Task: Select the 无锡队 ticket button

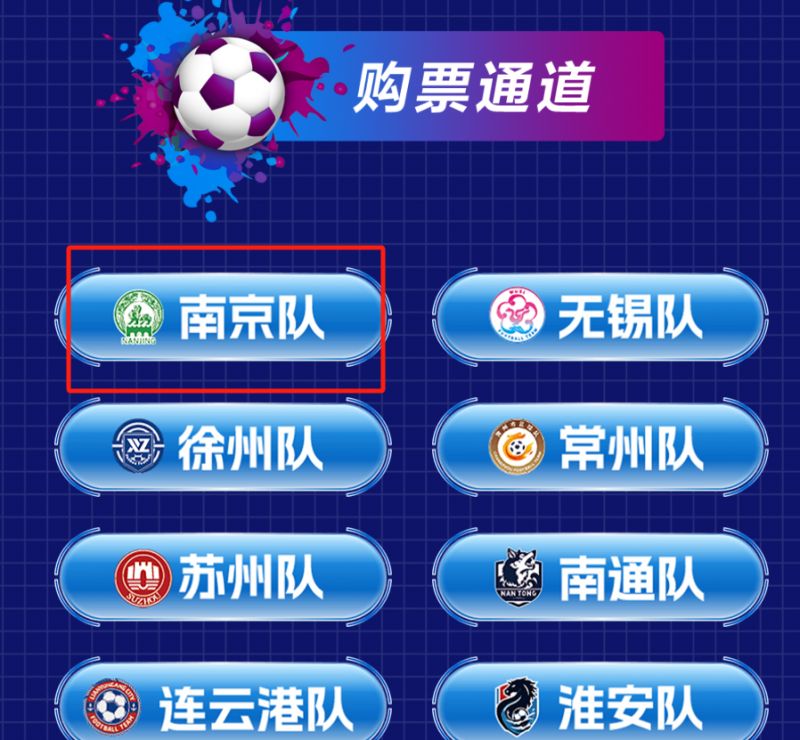Action: [600, 318]
